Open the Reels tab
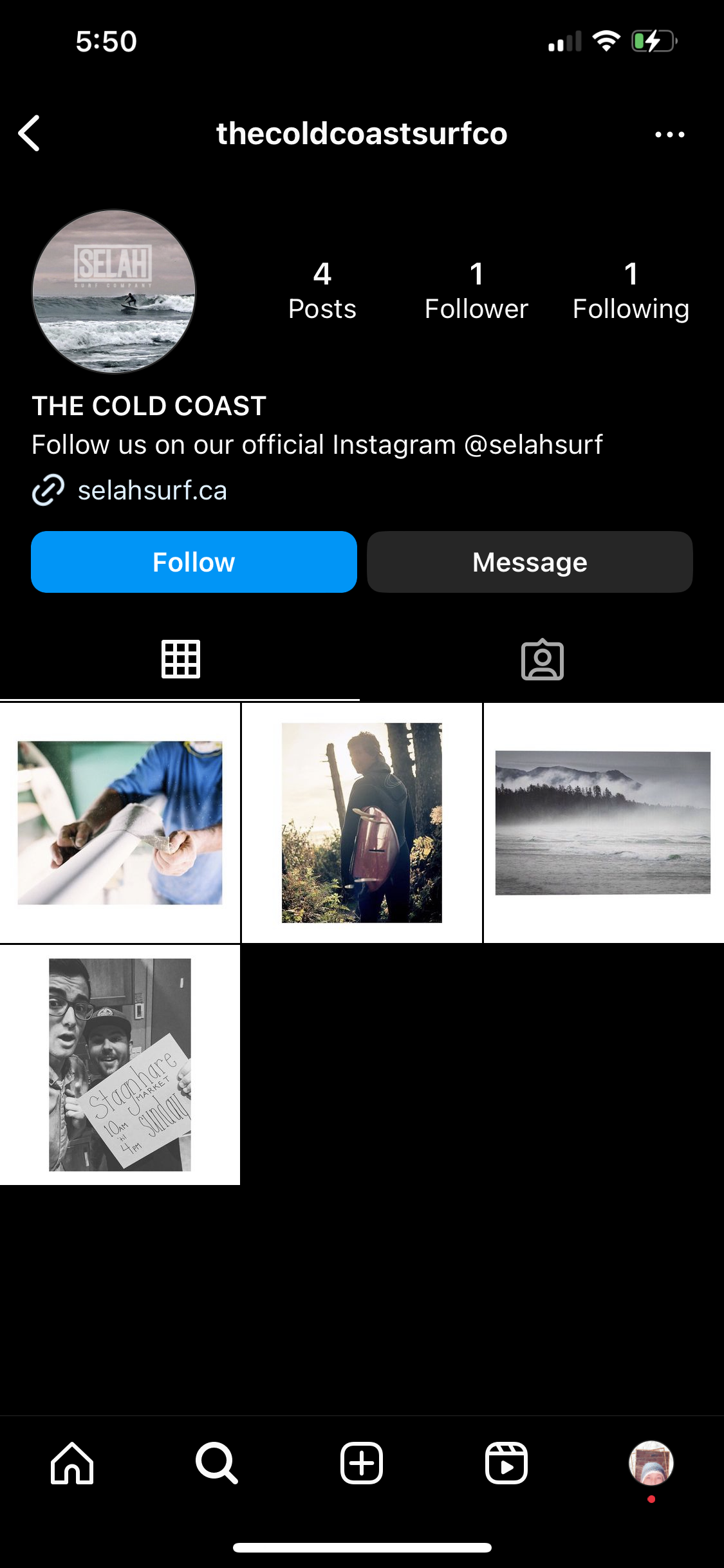The image size is (724, 1568). click(x=506, y=1463)
